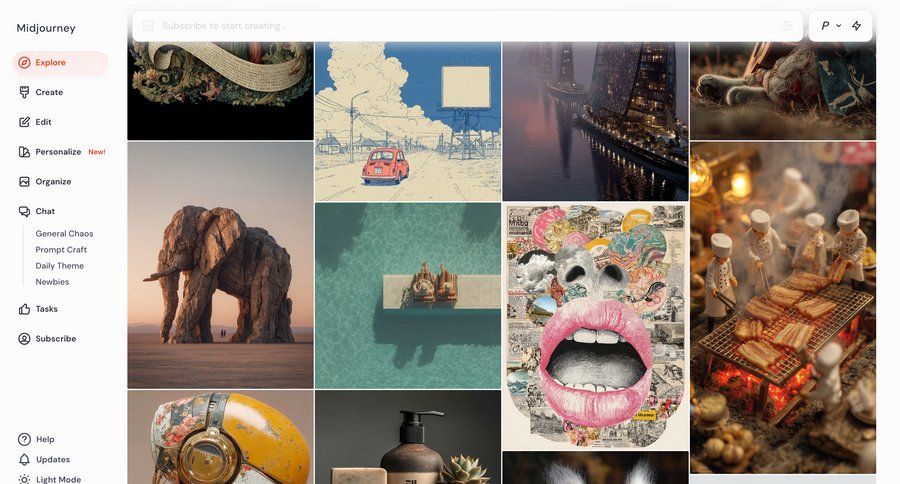Open the Explore section

pyautogui.click(x=50, y=63)
